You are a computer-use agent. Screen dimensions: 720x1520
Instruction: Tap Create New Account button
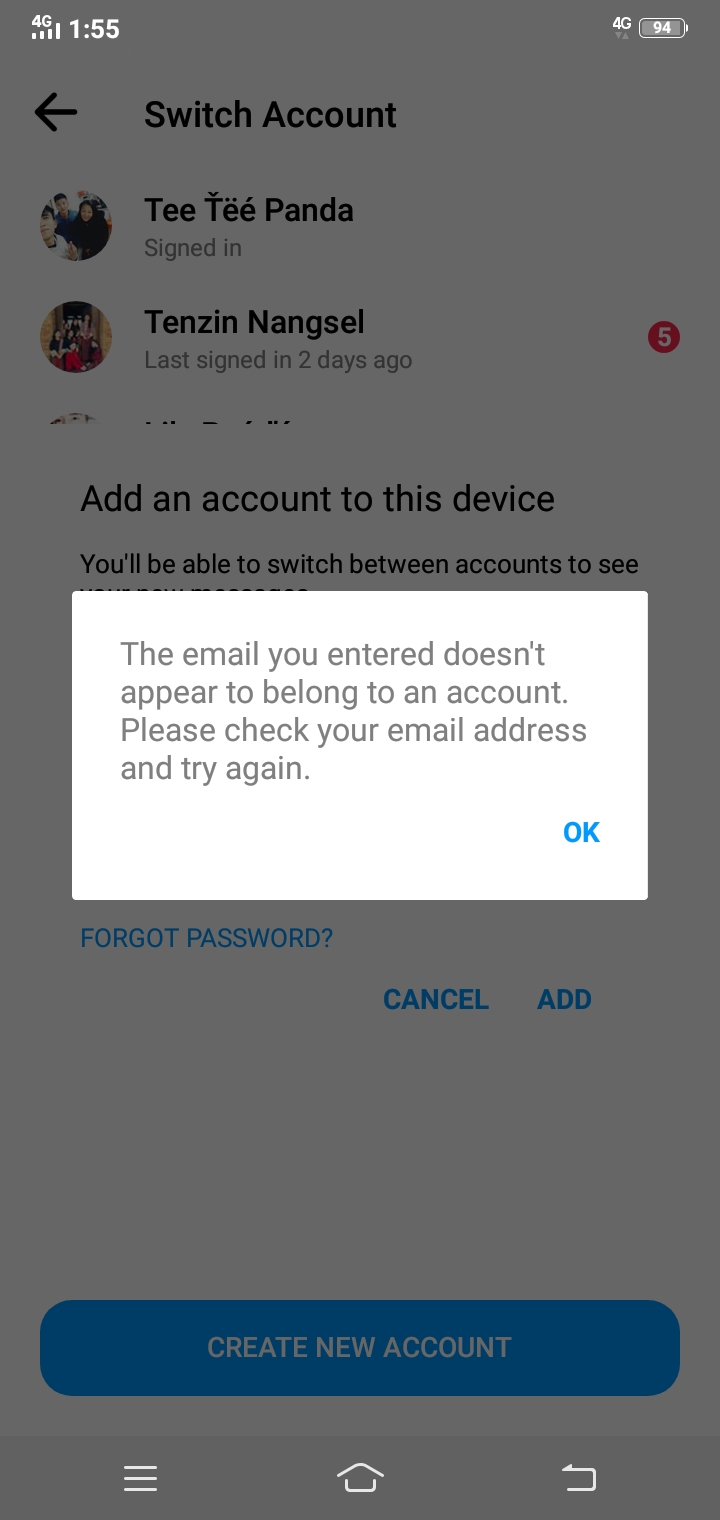(360, 1347)
